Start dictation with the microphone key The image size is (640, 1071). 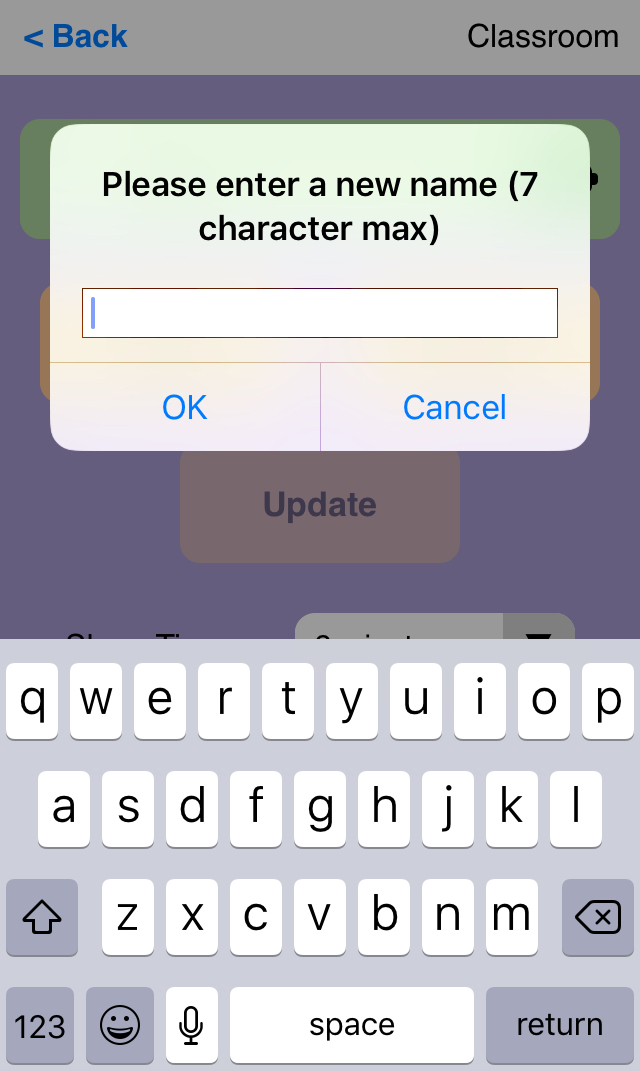point(192,1025)
